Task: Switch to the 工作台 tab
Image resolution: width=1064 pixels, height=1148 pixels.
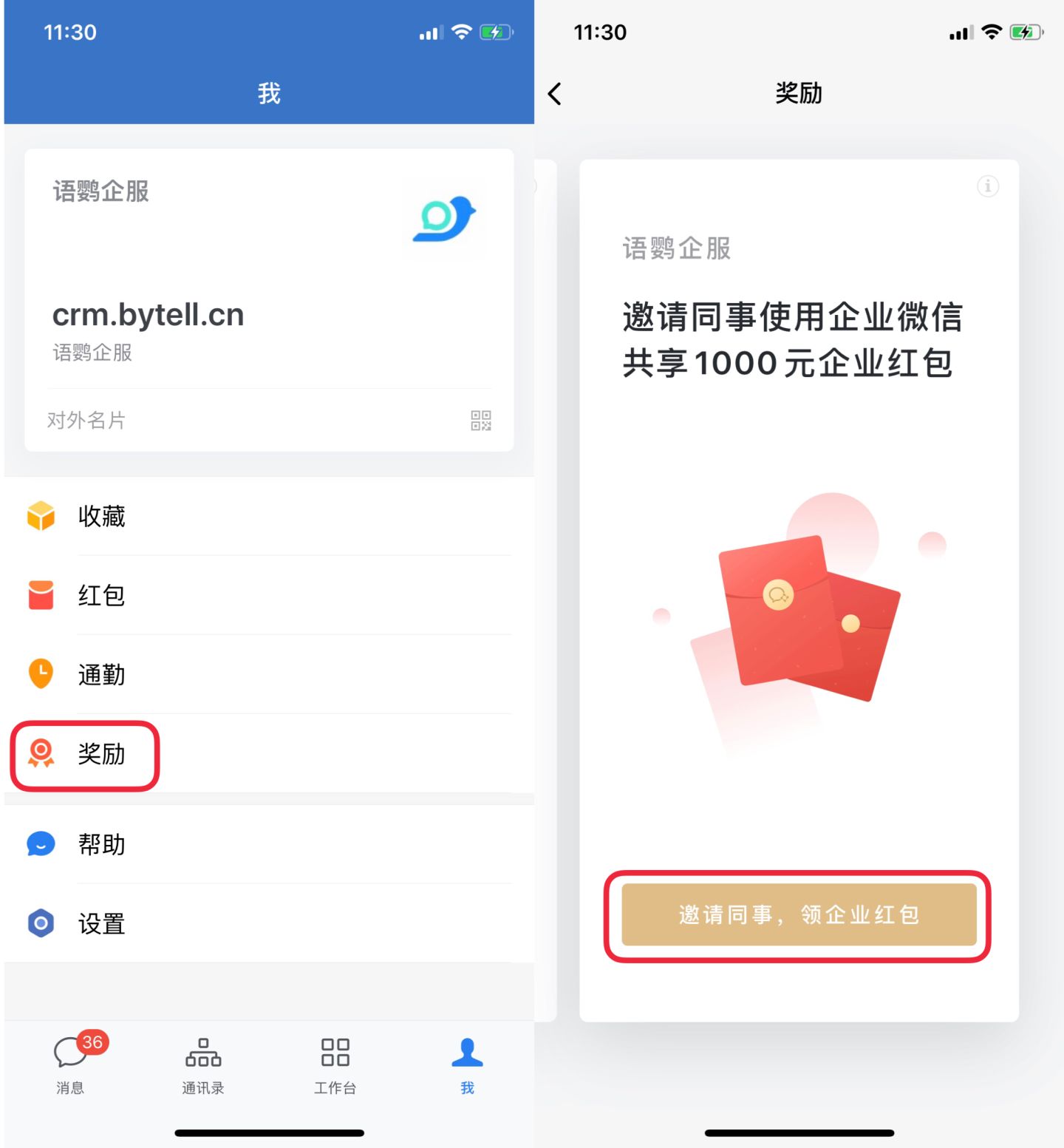Action: 335,1065
